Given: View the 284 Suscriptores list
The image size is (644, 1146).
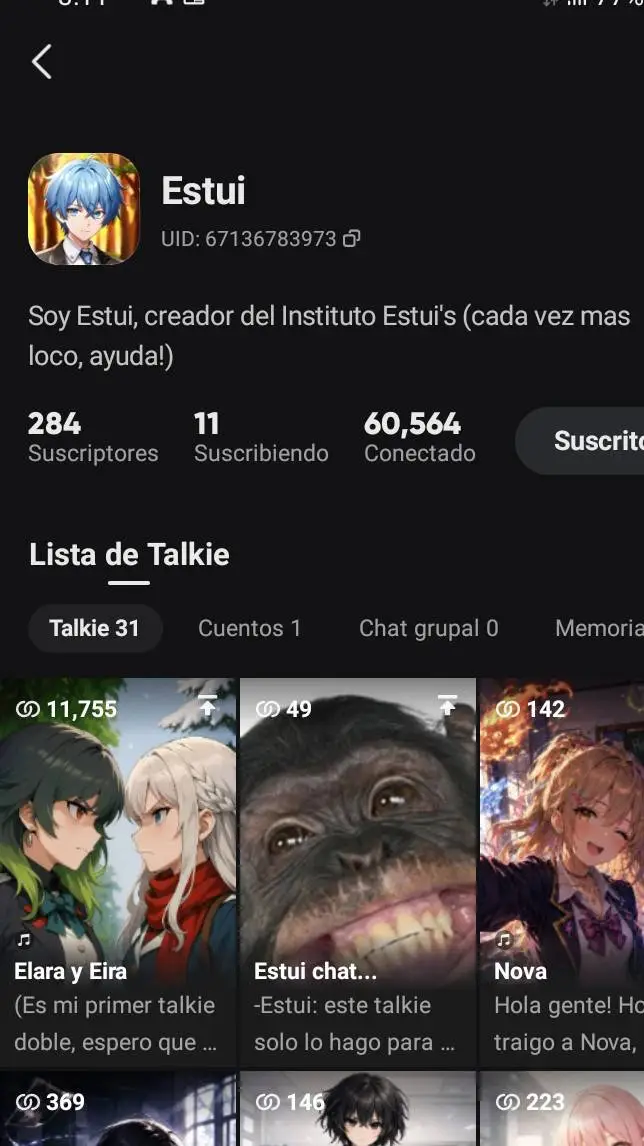Looking at the screenshot, I should 93,437.
